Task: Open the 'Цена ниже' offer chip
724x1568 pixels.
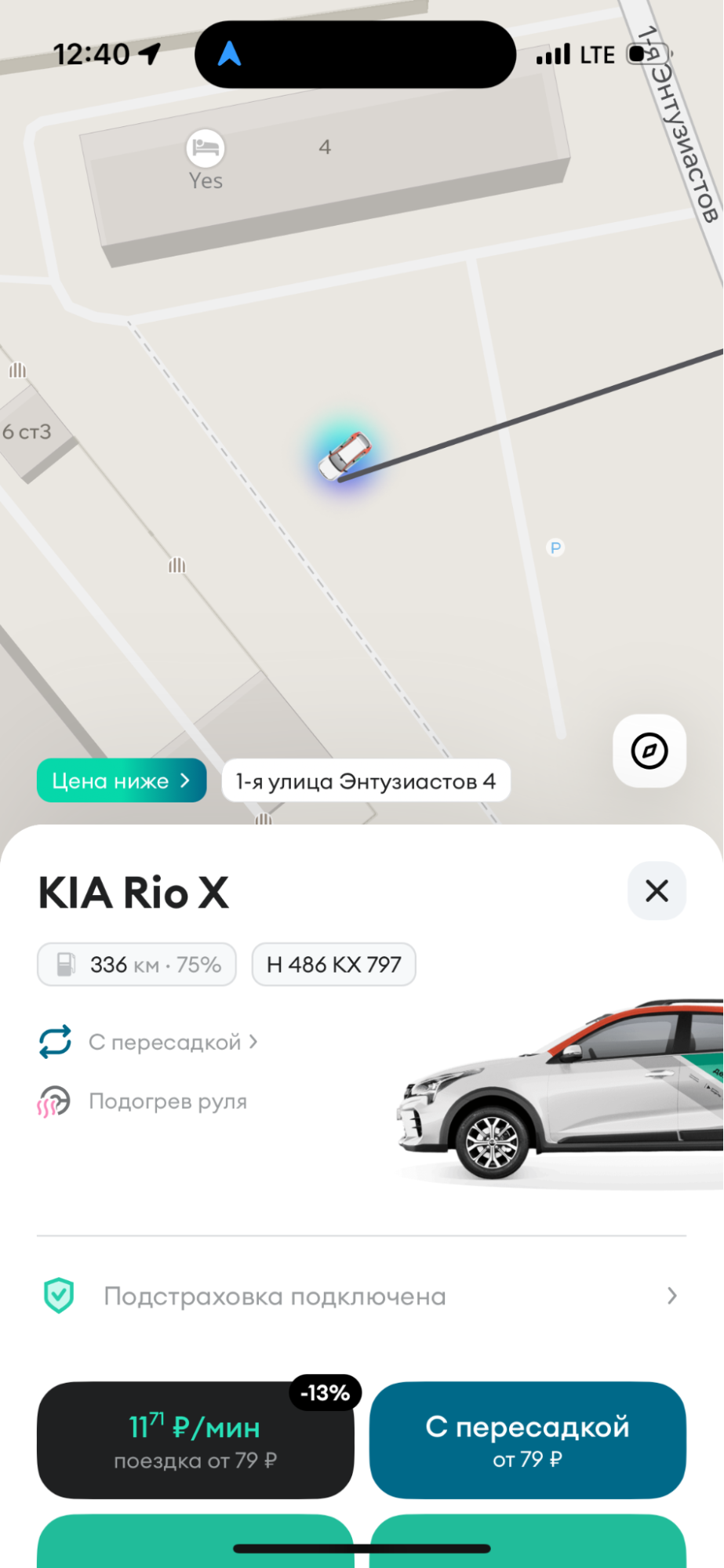Action: coord(122,780)
